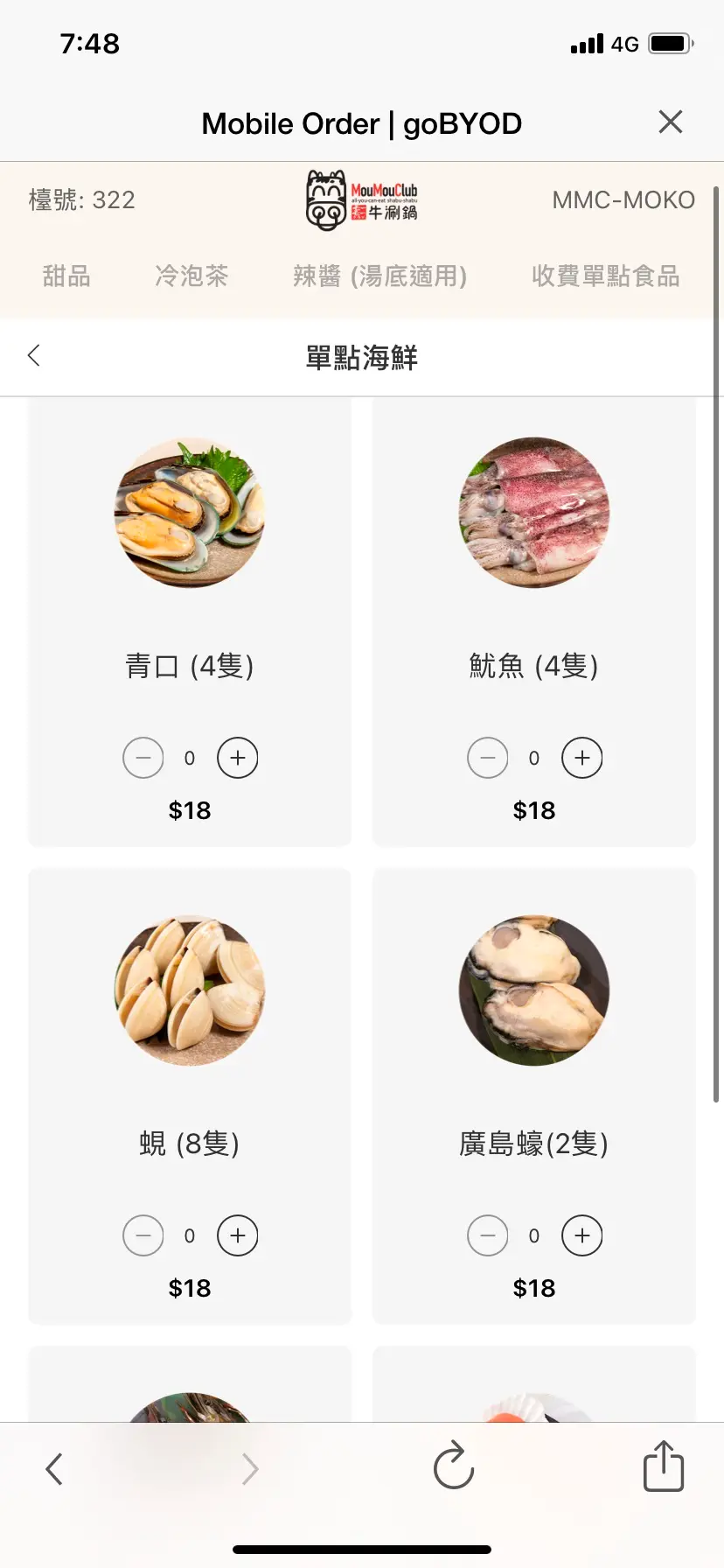Add one 蜆 (8隻) to order

[x=238, y=1235]
